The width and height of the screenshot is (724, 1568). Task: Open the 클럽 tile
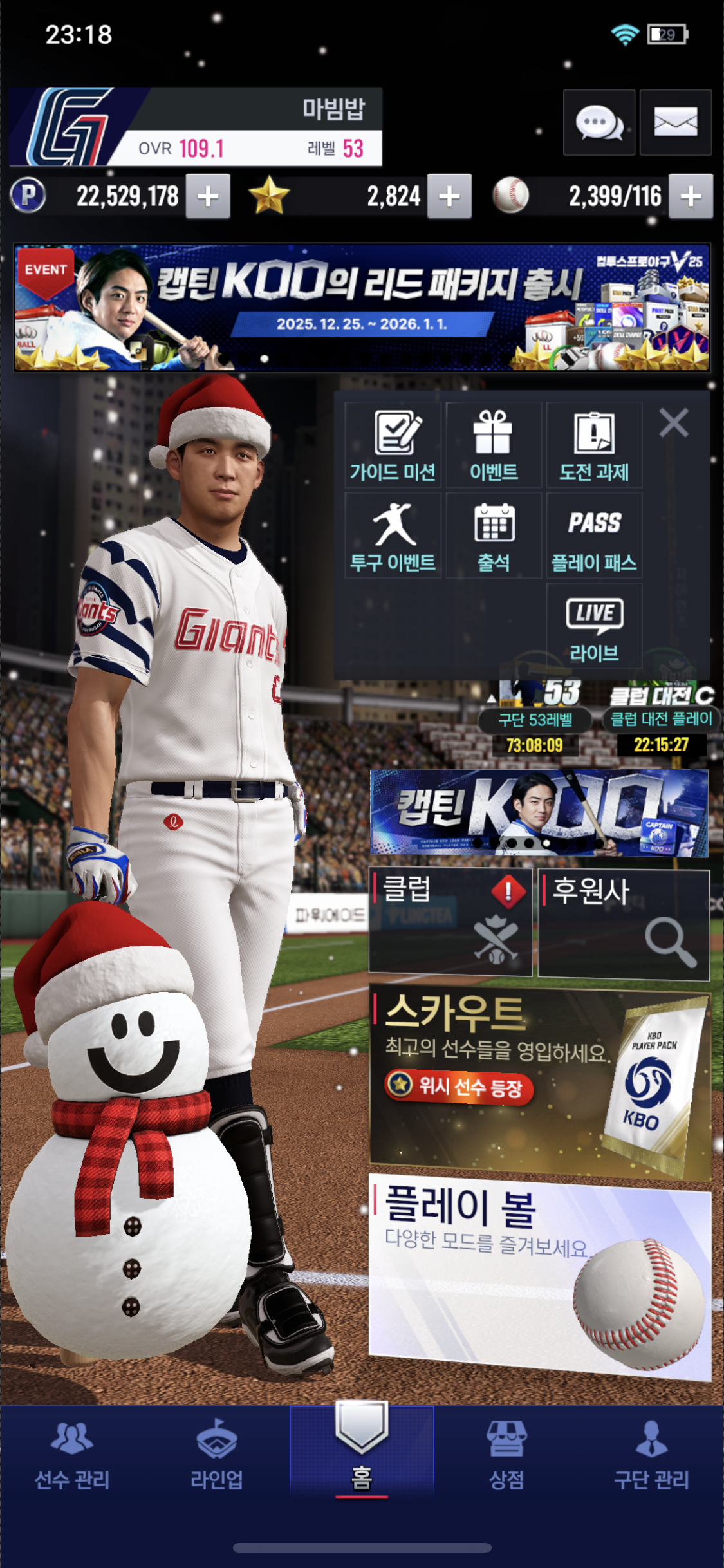coord(450,920)
